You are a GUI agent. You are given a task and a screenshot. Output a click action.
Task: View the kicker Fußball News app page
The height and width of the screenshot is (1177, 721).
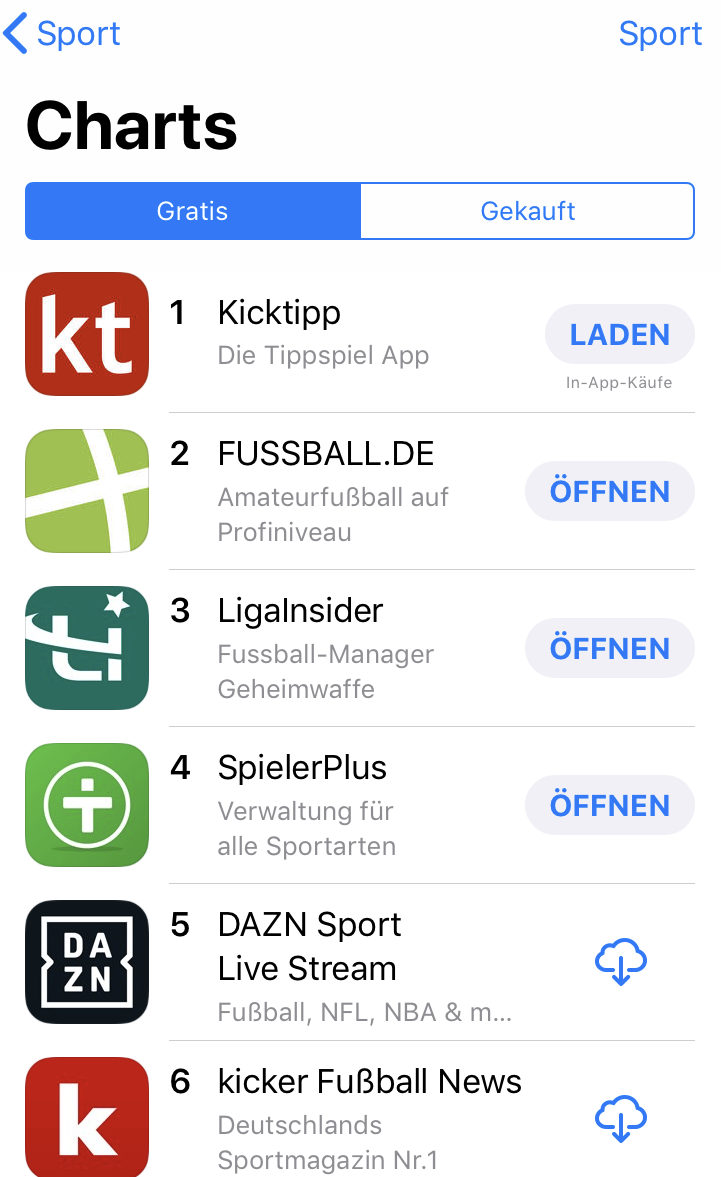click(369, 1082)
